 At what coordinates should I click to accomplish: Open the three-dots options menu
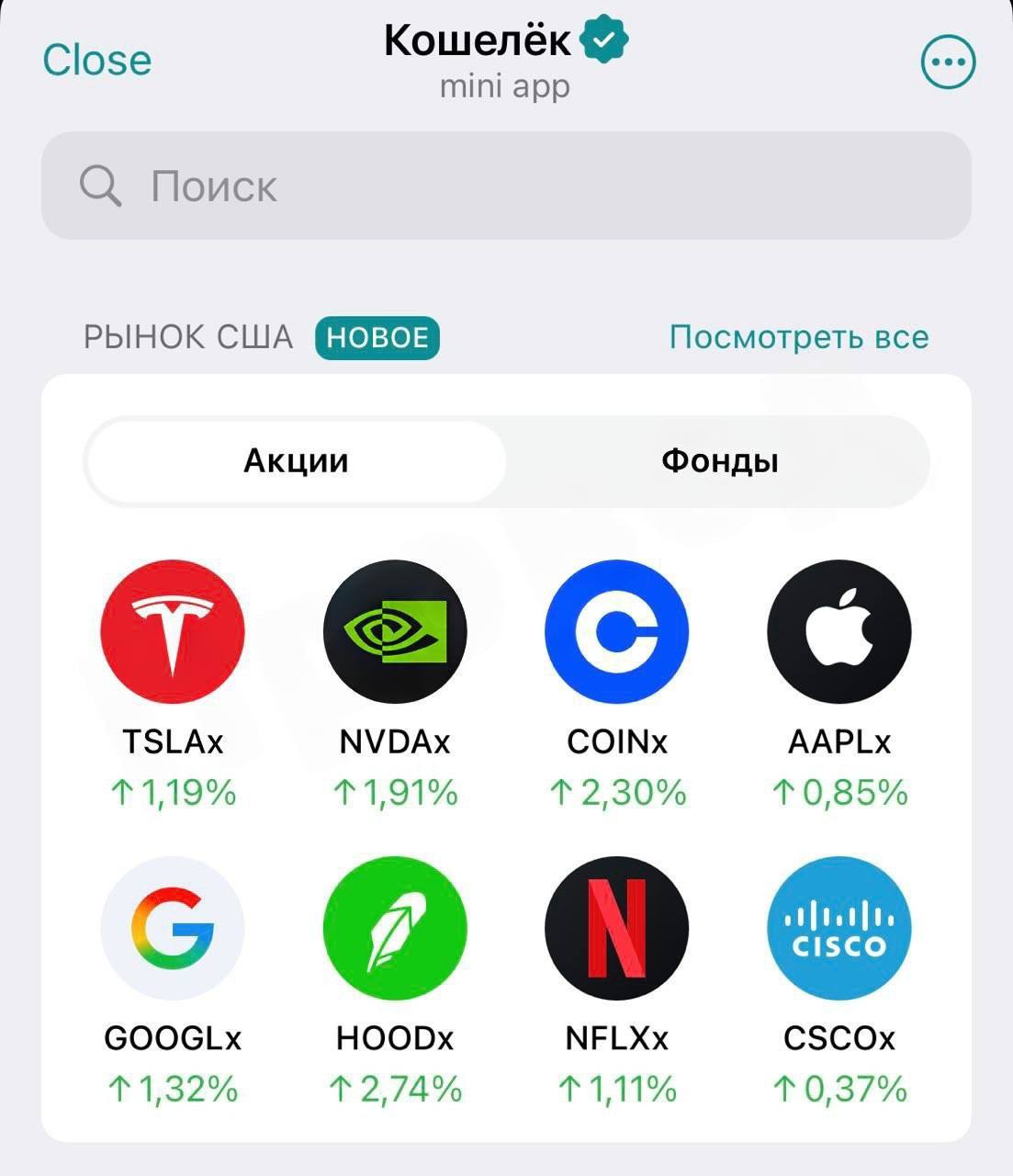[947, 61]
